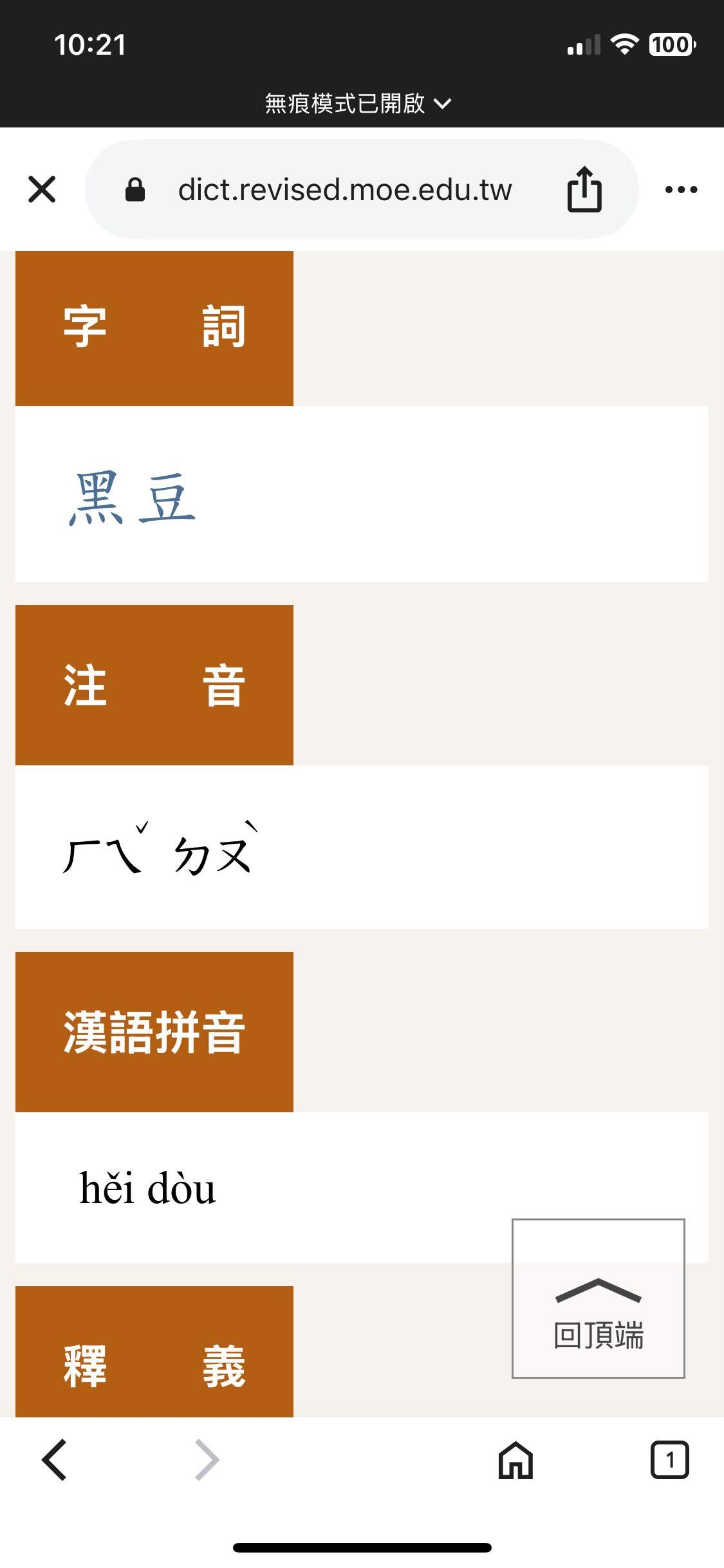Viewport: 724px width, 1568px height.
Task: Tap the dict.revised.moe.edu.tw address bar
Action: click(344, 190)
